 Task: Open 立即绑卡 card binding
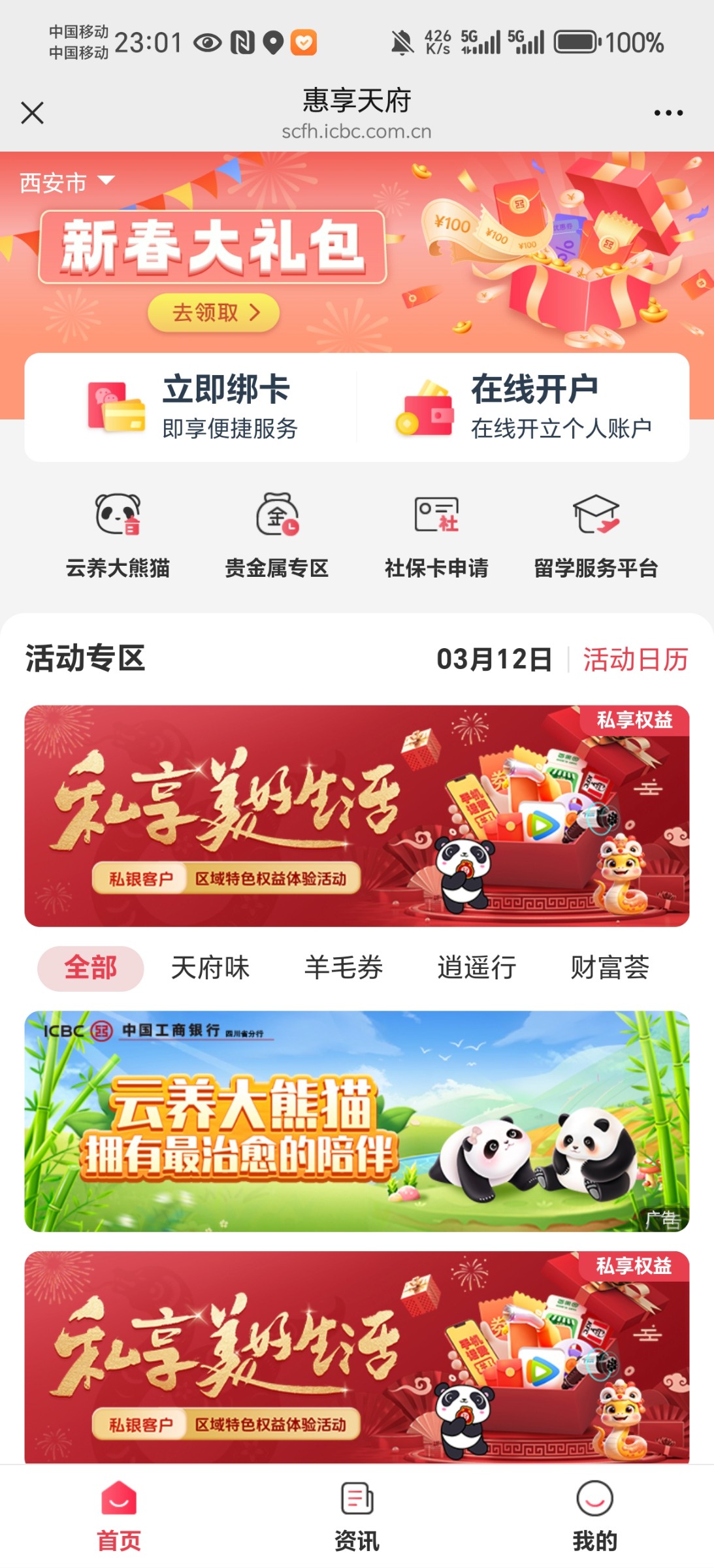191,407
